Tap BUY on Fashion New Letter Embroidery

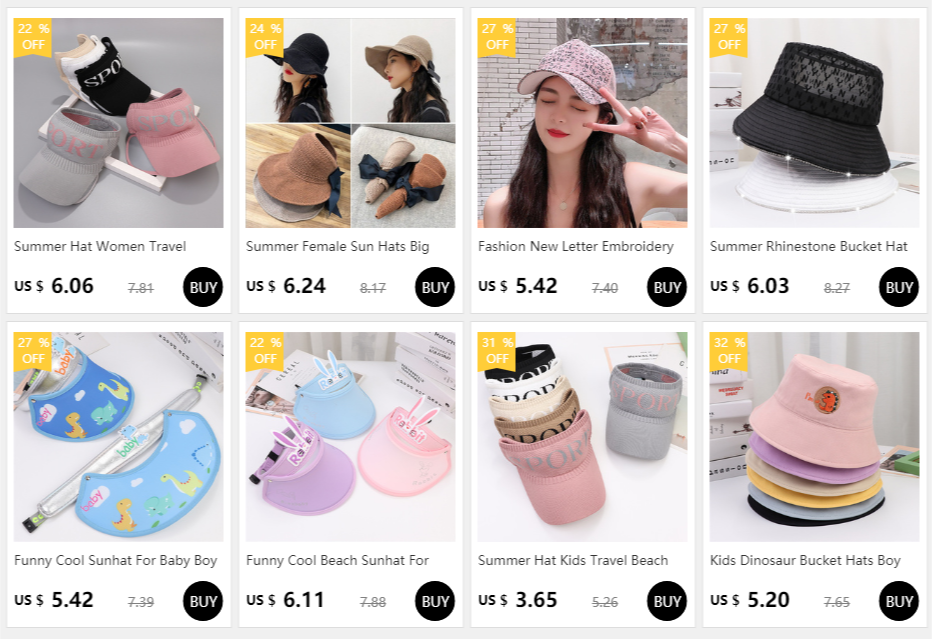(666, 287)
